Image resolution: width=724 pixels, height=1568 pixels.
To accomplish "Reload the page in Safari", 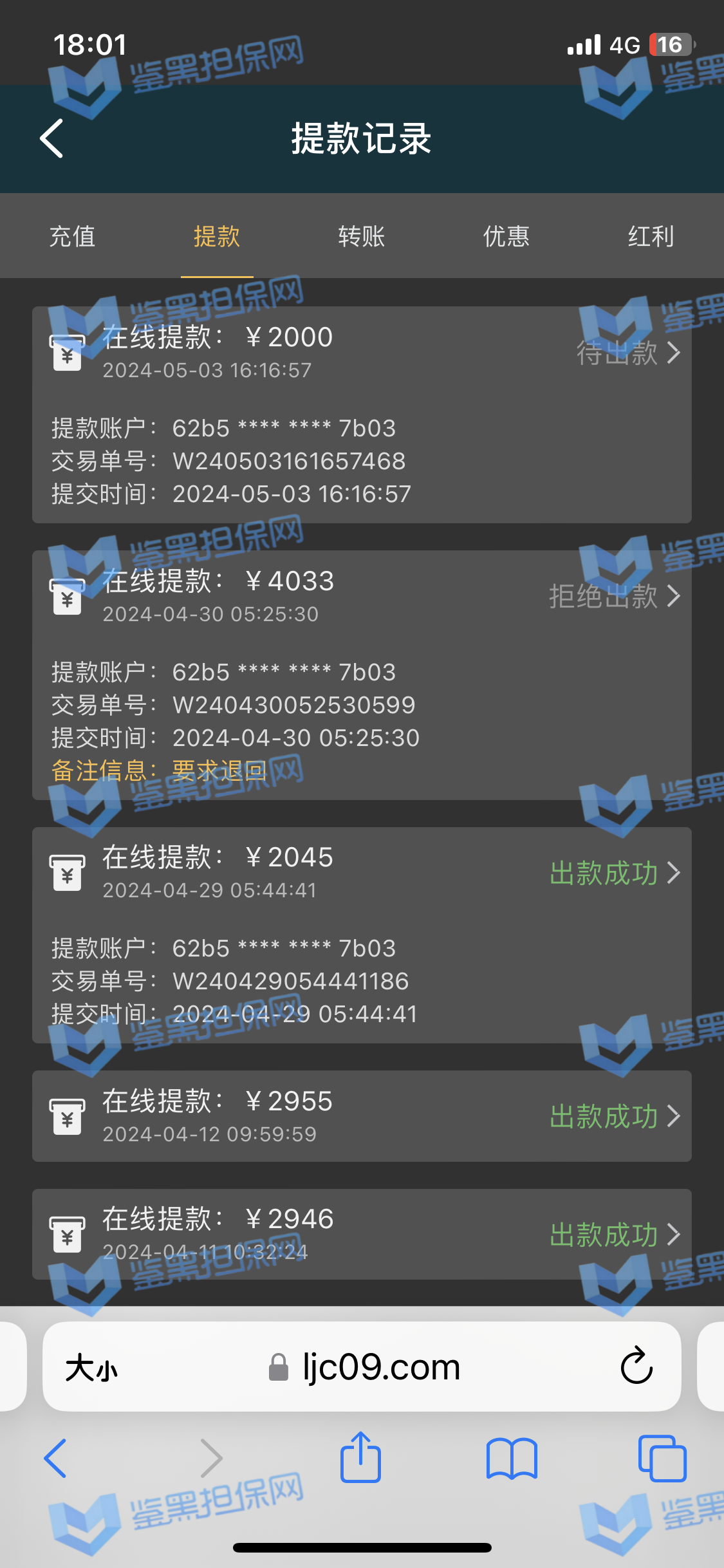I will pos(636,1366).
